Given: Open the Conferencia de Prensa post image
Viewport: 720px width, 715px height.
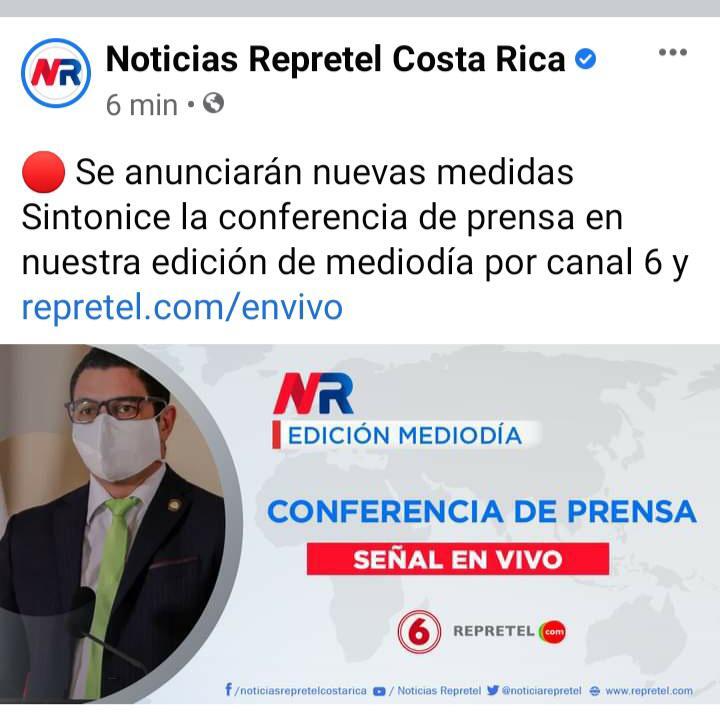Looking at the screenshot, I should click(x=360, y=525).
